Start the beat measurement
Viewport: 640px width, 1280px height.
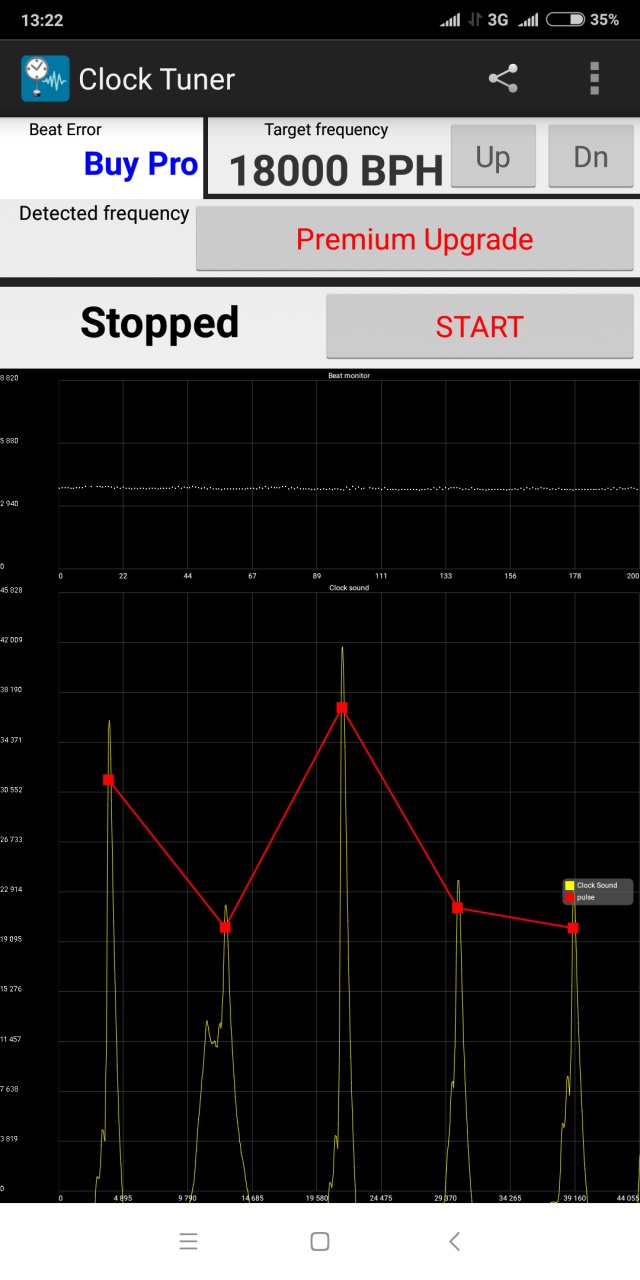(479, 326)
